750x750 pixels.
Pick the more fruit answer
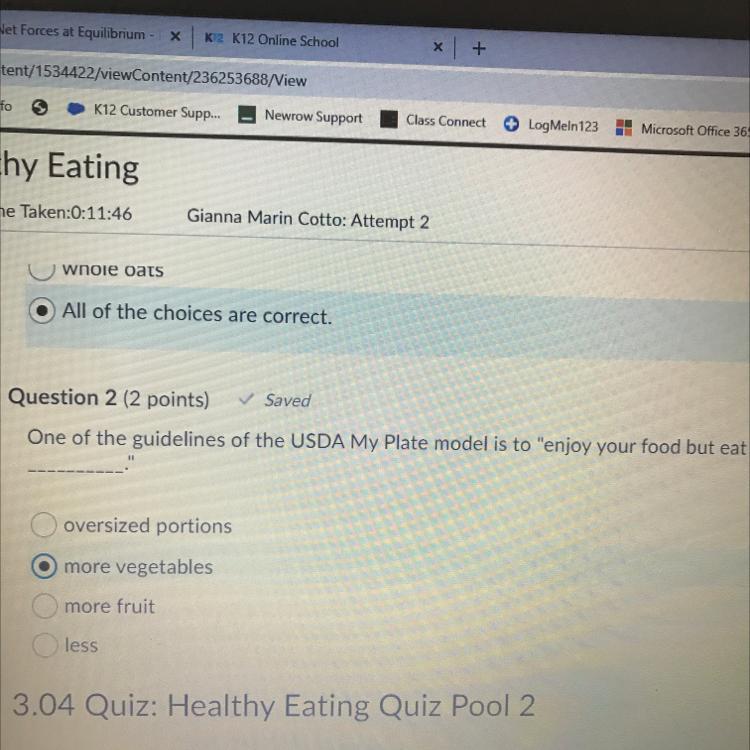(x=45, y=606)
